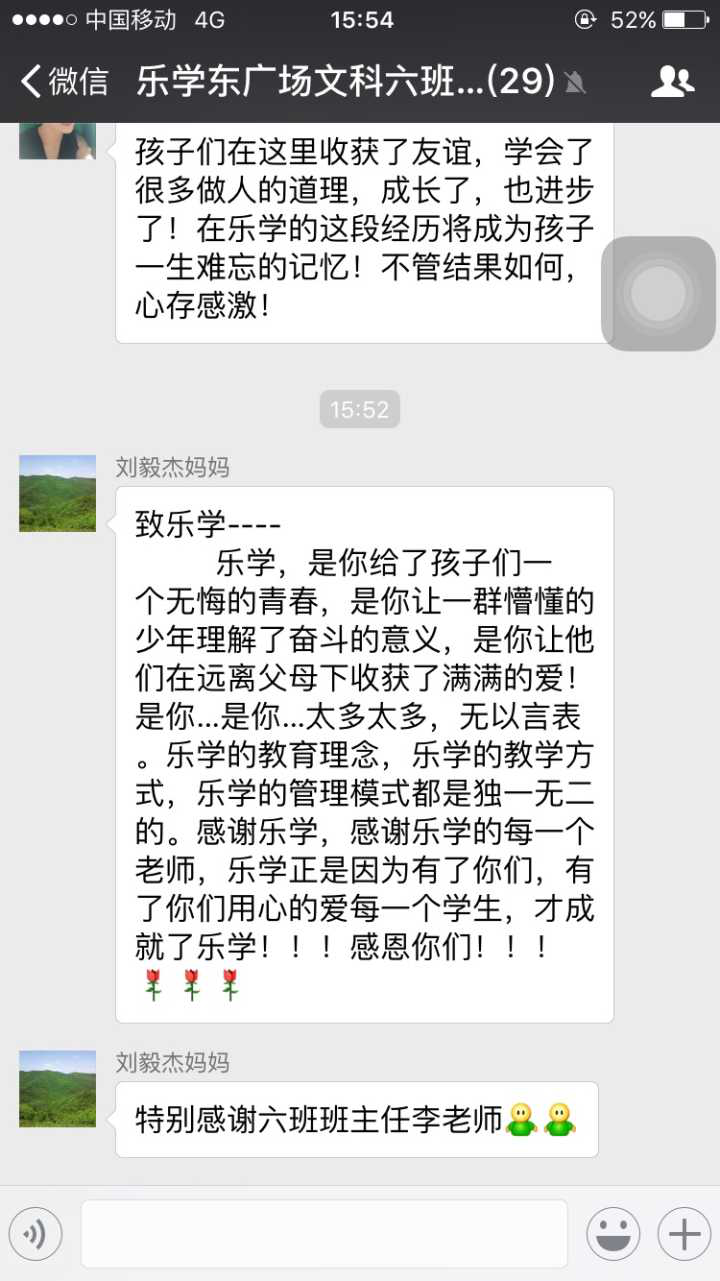
Task: Switch to voice message input
Action: tap(36, 1234)
